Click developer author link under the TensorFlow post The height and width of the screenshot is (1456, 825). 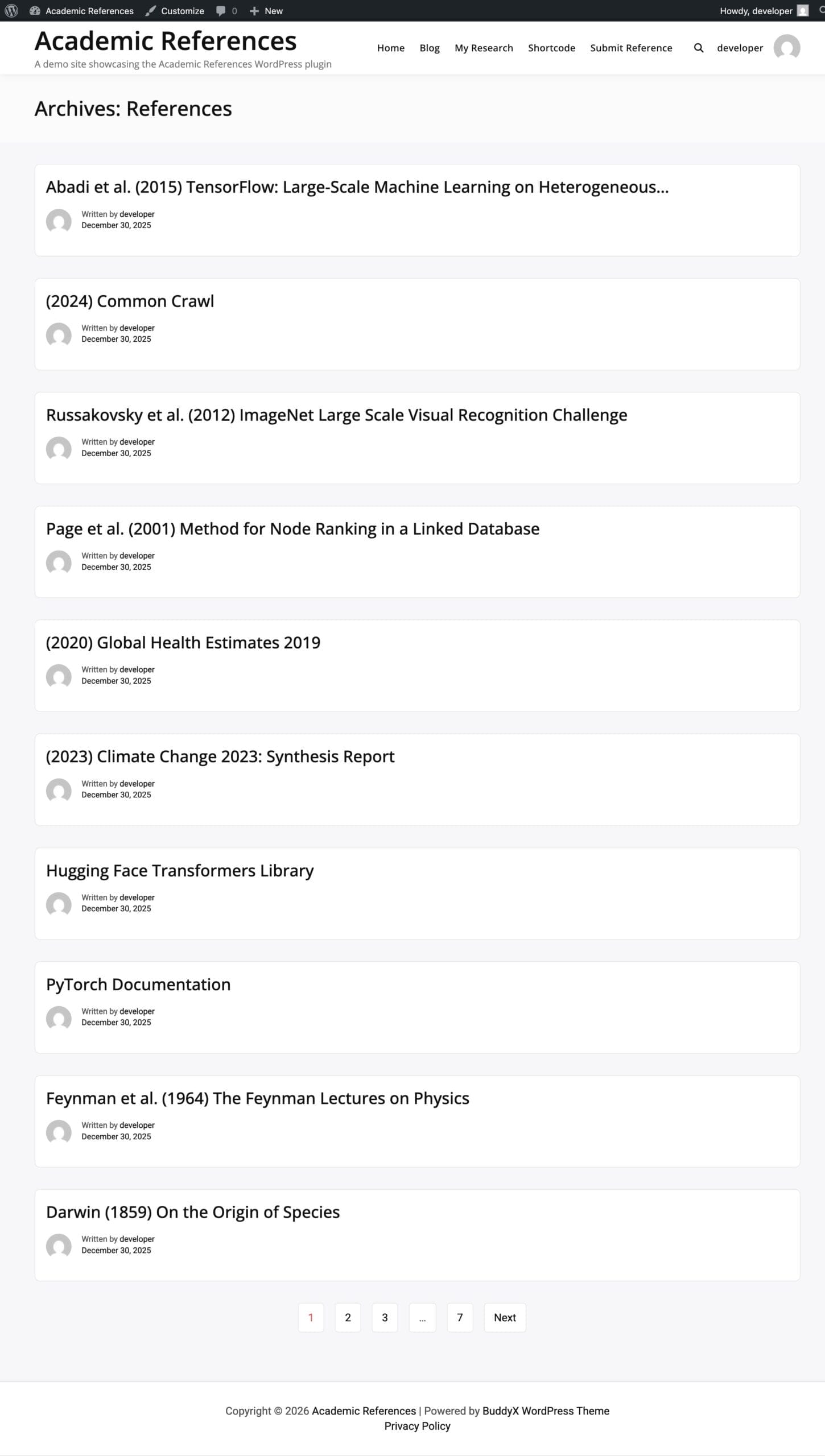[137, 214]
